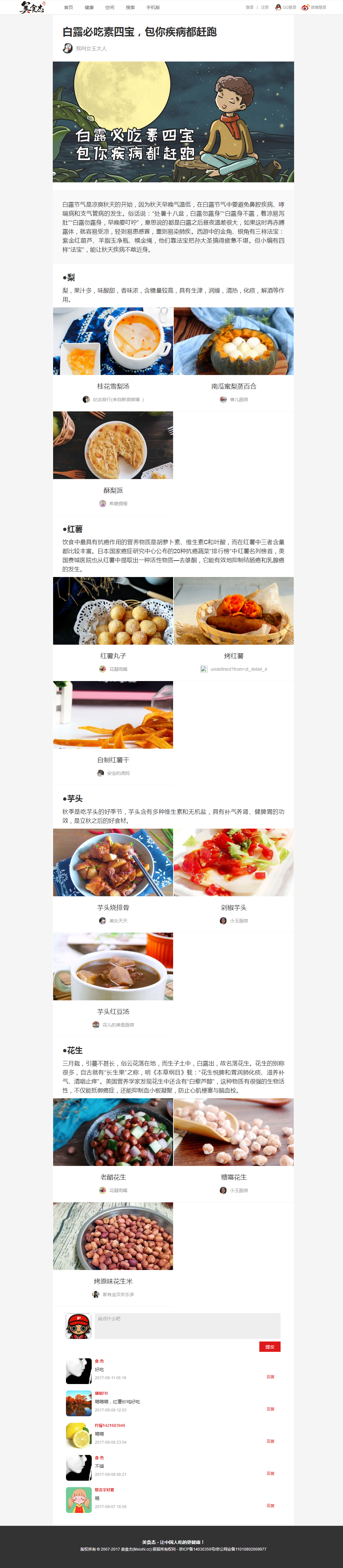Screen dimensions: 343x1568
Task: Reply to 蜻蜓FM's comment
Action: (270, 1409)
